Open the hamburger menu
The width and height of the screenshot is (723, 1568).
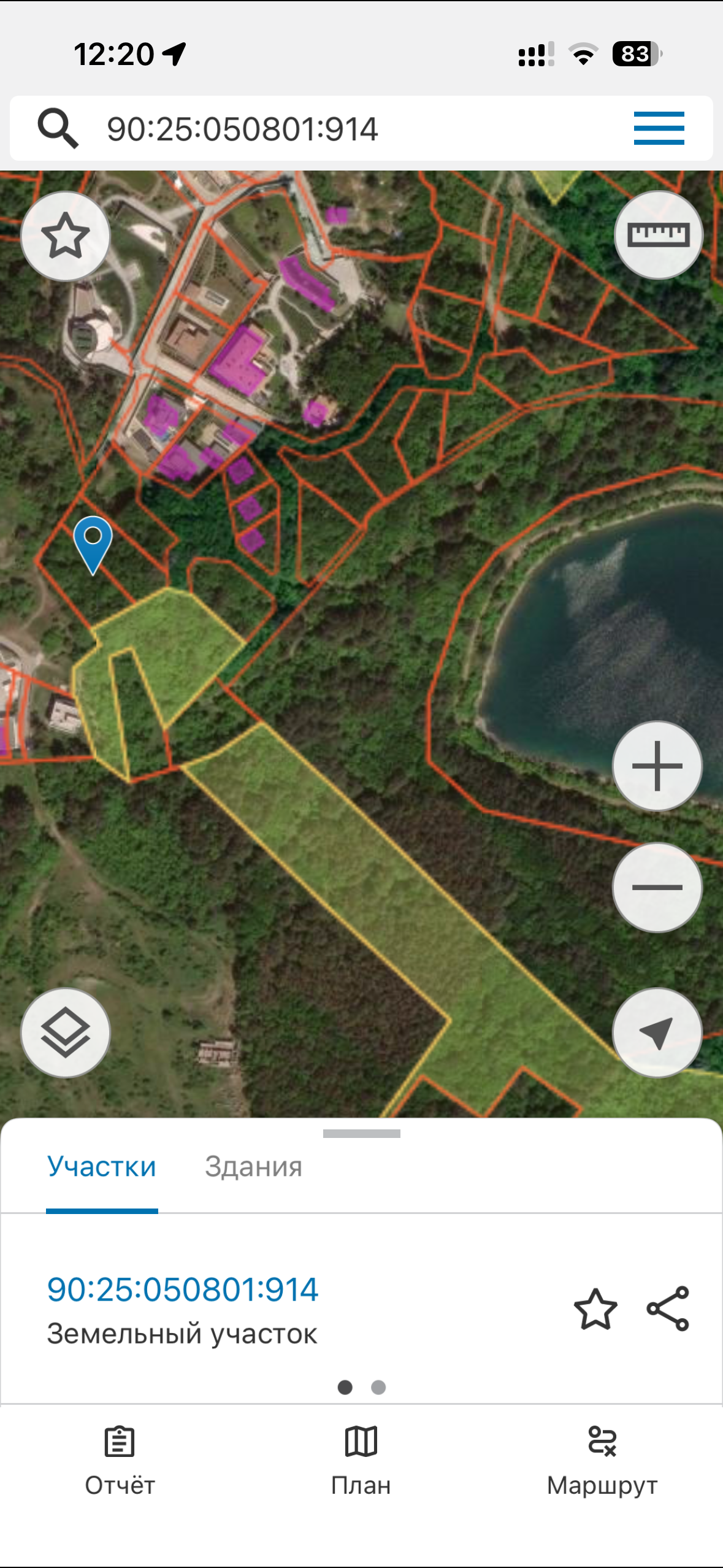click(659, 128)
